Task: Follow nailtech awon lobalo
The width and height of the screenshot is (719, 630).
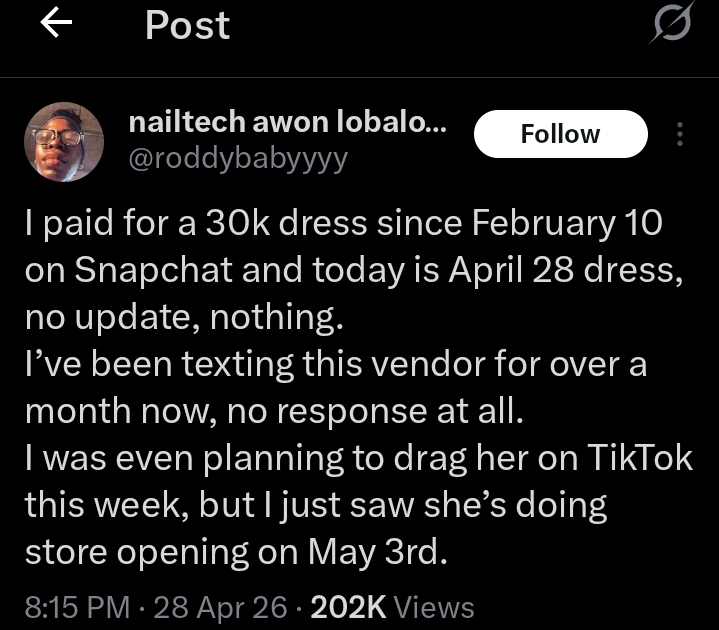Action: coord(560,134)
